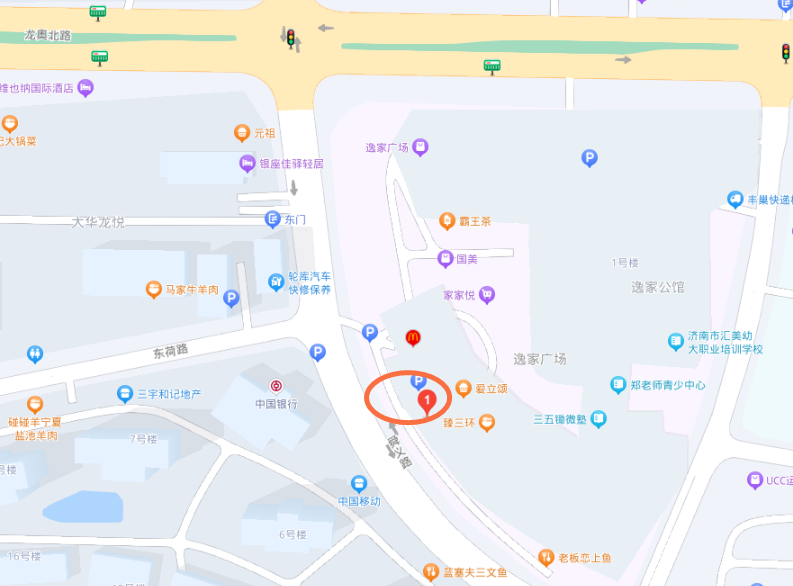Viewport: 793px width, 586px height.
Task: Select the 银座佳驿轻居 hotel marker
Action: pos(247,163)
